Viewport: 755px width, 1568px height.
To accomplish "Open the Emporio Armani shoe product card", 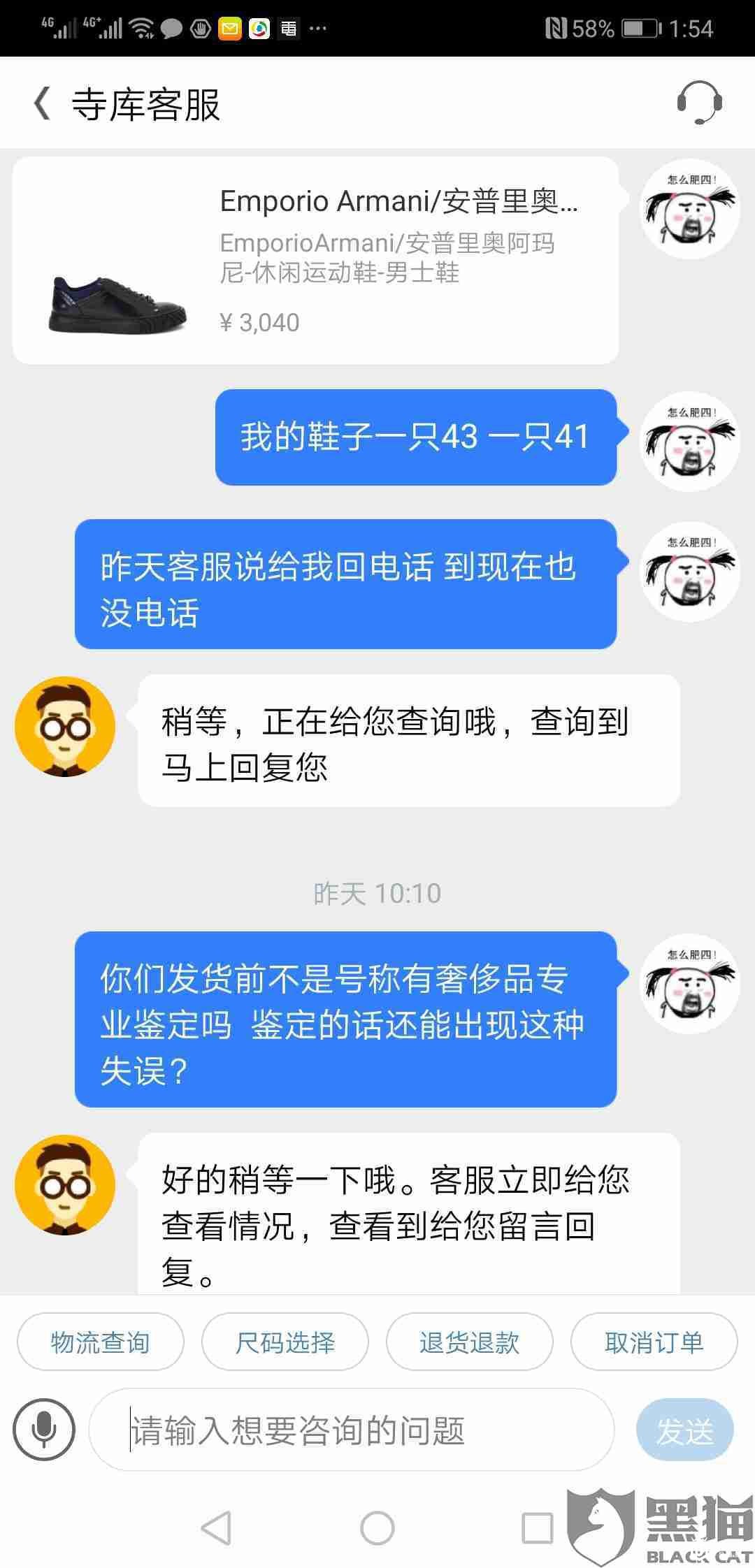I will [x=315, y=260].
